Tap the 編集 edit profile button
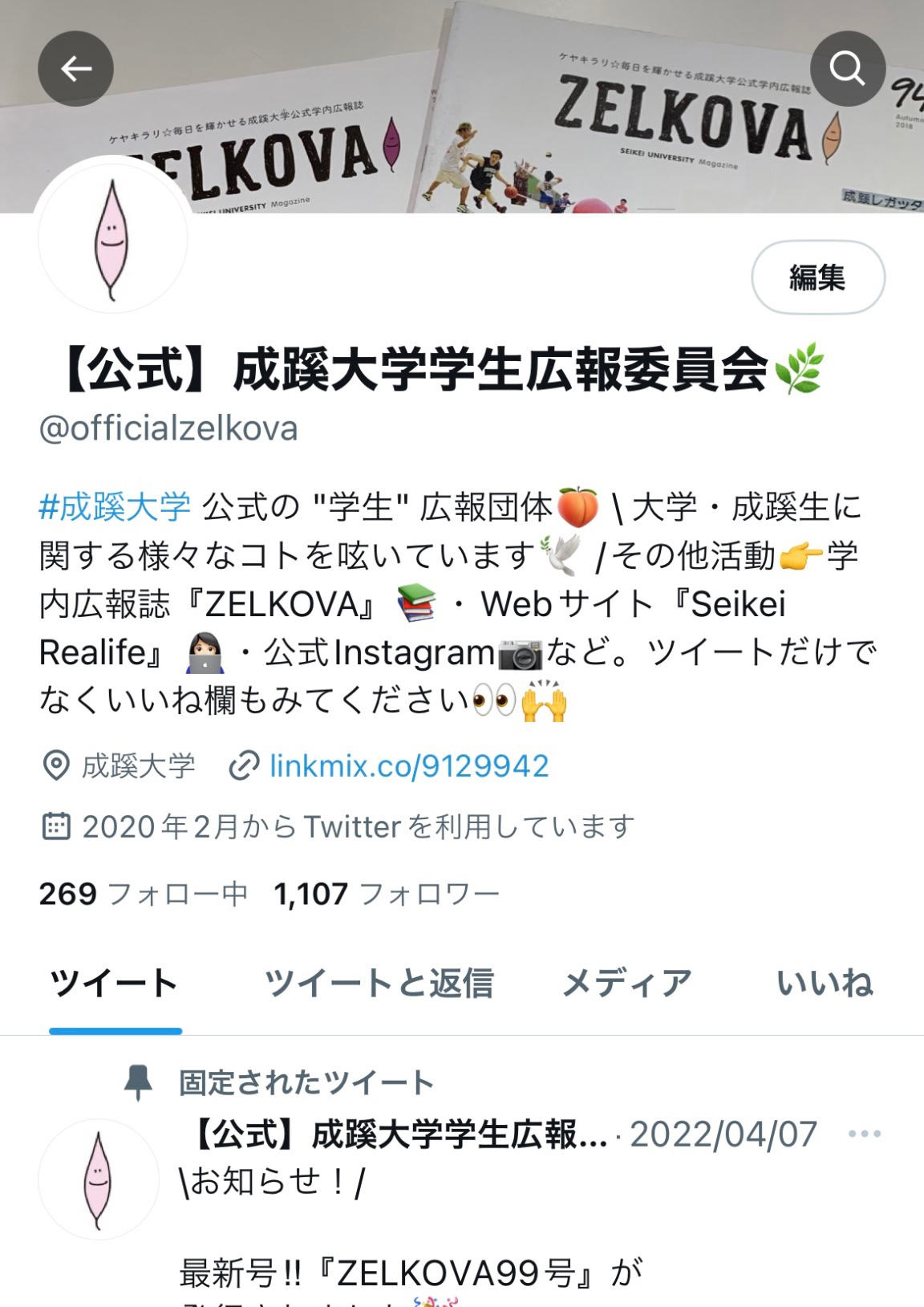 [817, 278]
